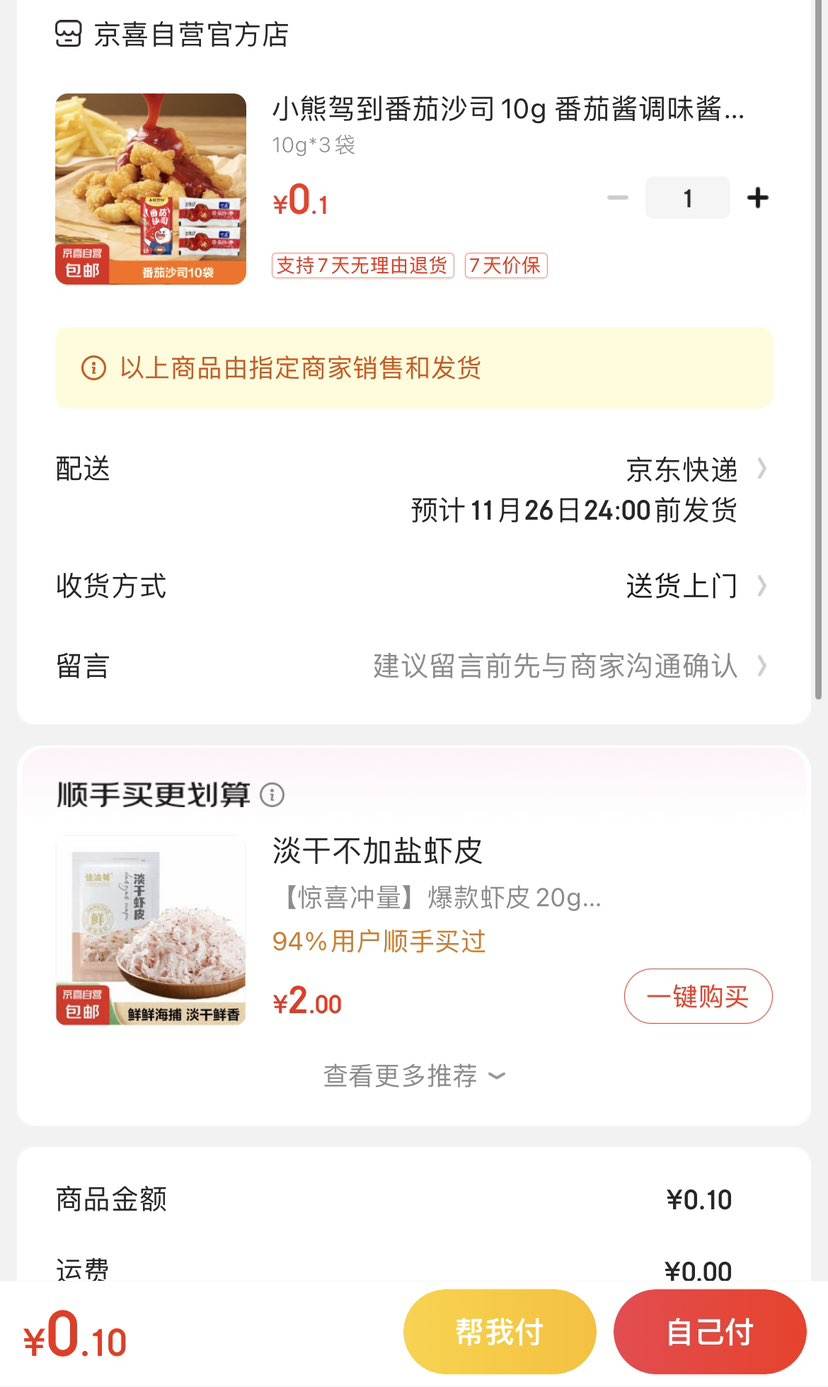Pay yourself with 自己付
Image resolution: width=828 pixels, height=1387 pixels.
[709, 1332]
